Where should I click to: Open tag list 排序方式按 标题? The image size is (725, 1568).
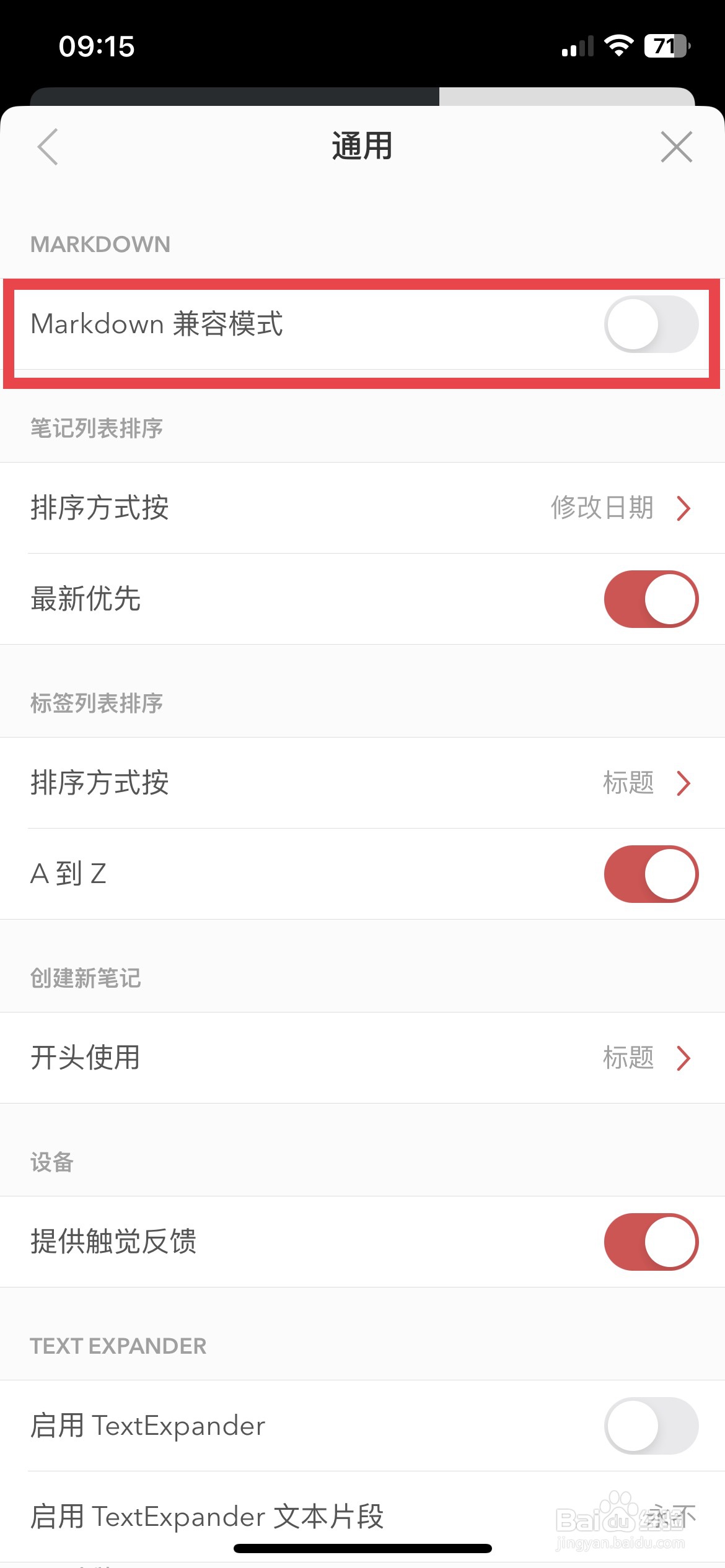[362, 783]
